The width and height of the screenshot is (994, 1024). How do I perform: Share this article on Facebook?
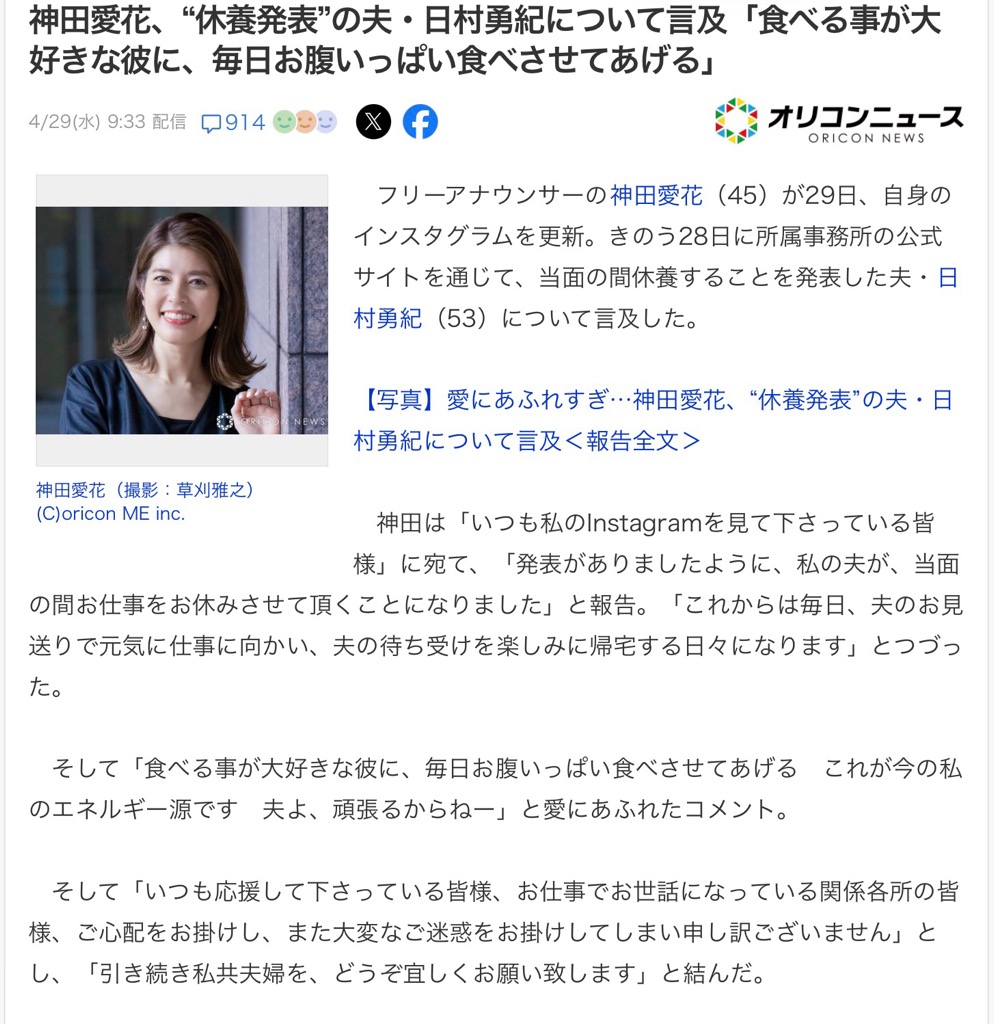coord(420,122)
